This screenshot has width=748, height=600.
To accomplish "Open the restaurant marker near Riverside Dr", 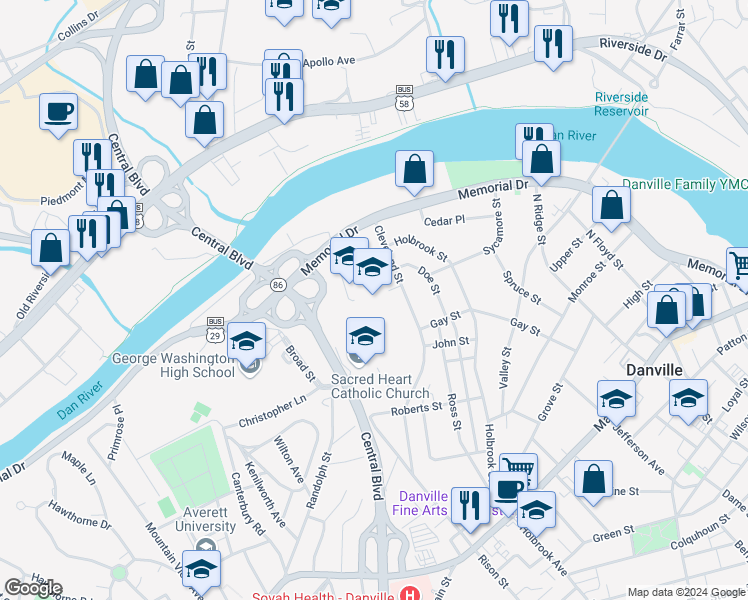I will [x=552, y=43].
